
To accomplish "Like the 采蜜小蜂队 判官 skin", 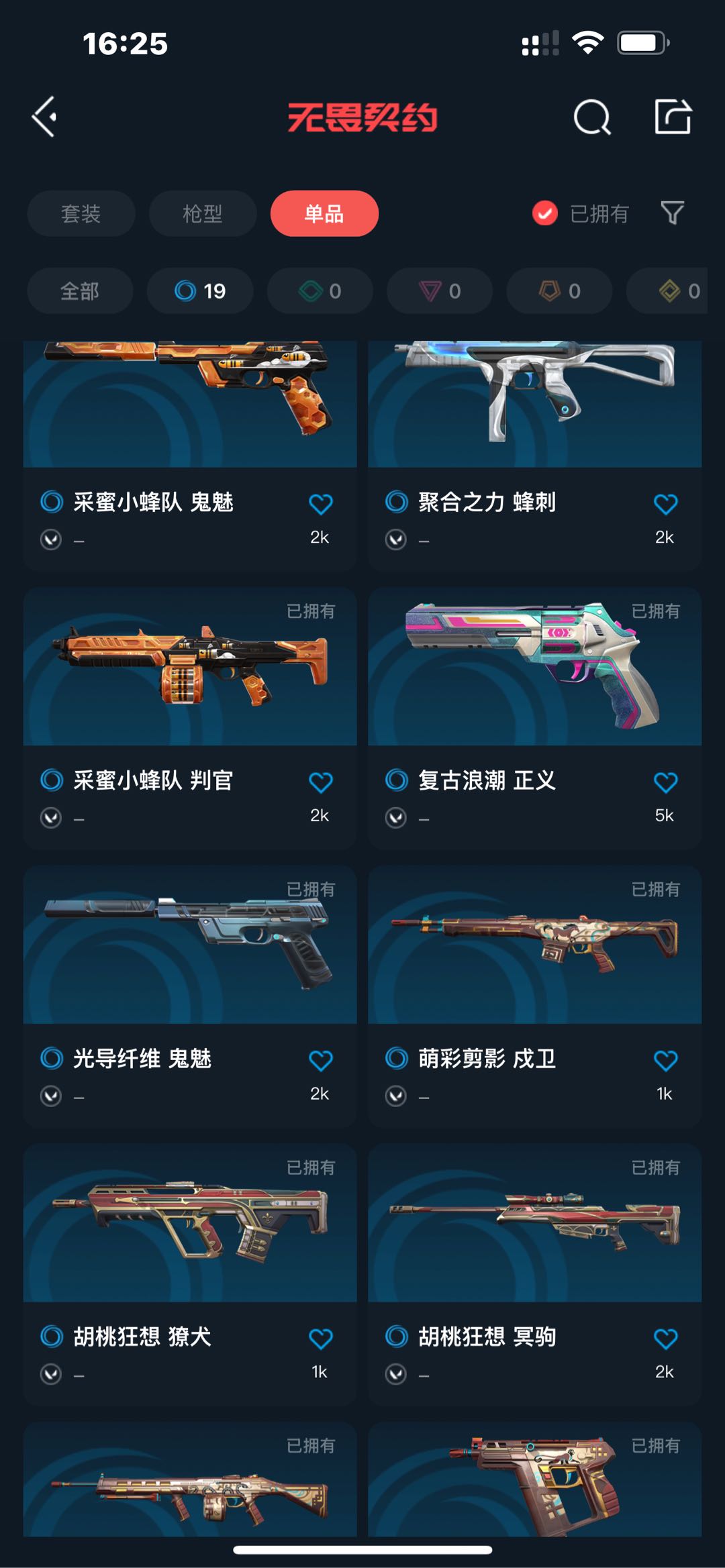I will point(320,782).
